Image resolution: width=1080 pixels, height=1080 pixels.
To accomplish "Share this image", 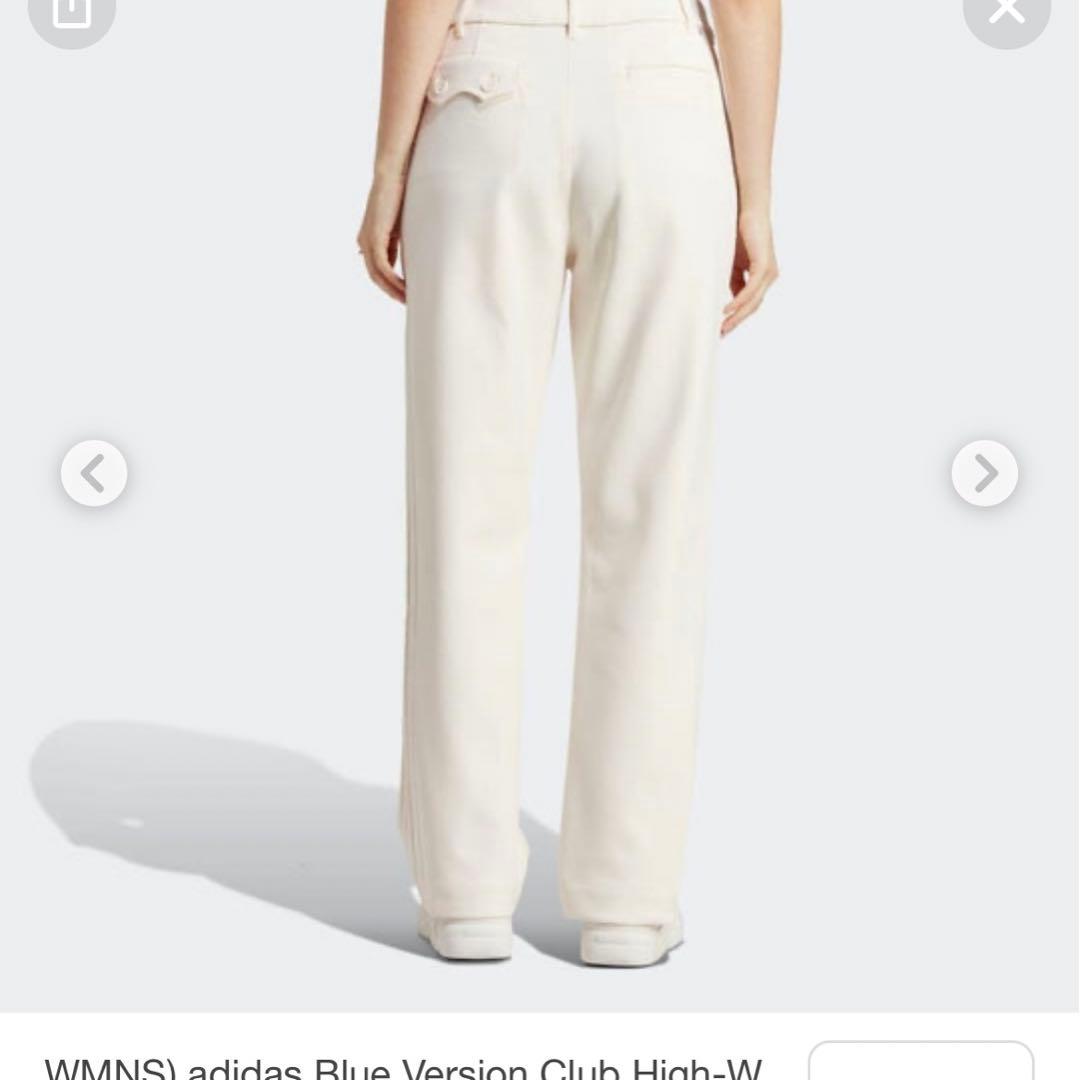I will 71,12.
